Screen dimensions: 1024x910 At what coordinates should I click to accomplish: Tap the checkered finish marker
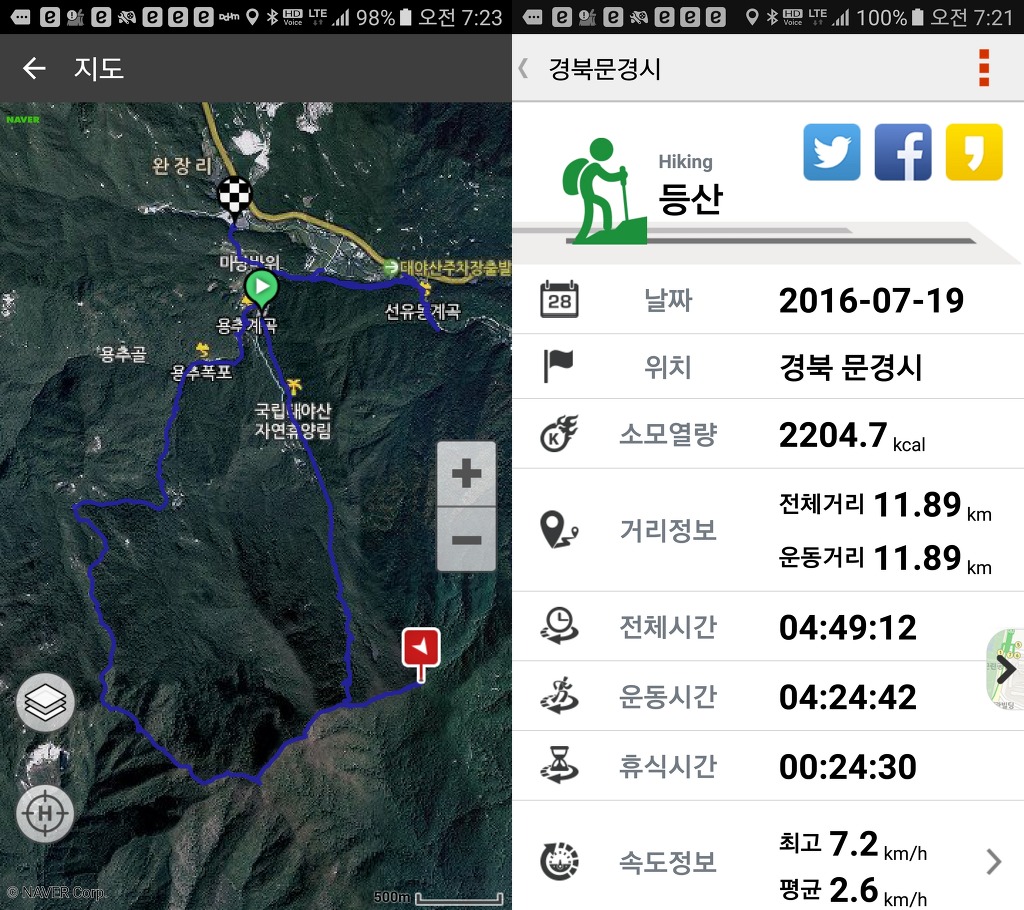click(236, 197)
